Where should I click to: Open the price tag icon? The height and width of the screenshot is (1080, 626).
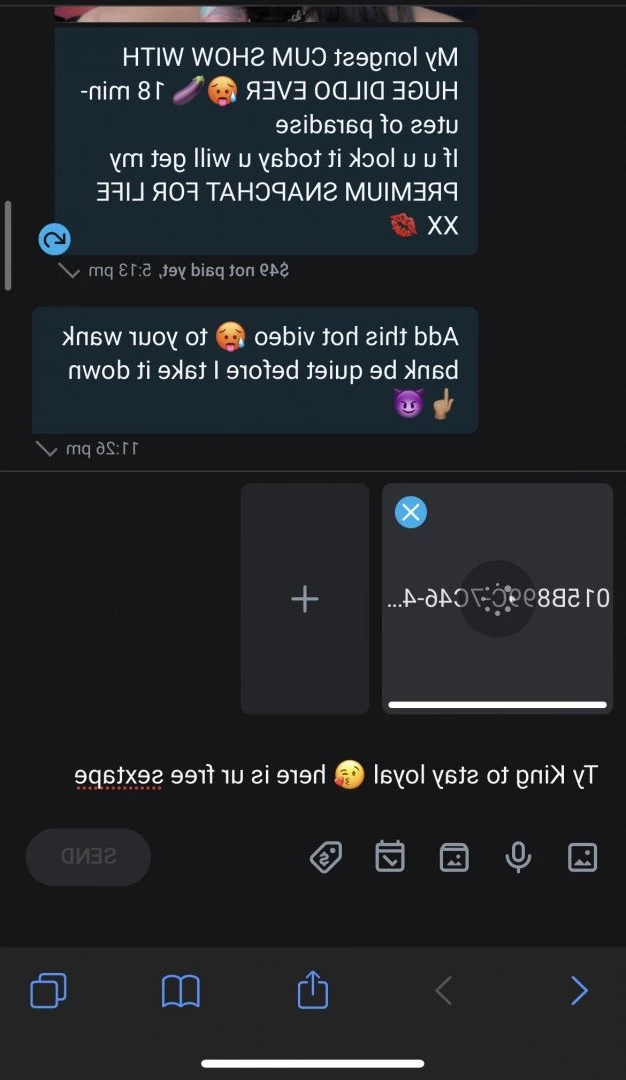(326, 857)
